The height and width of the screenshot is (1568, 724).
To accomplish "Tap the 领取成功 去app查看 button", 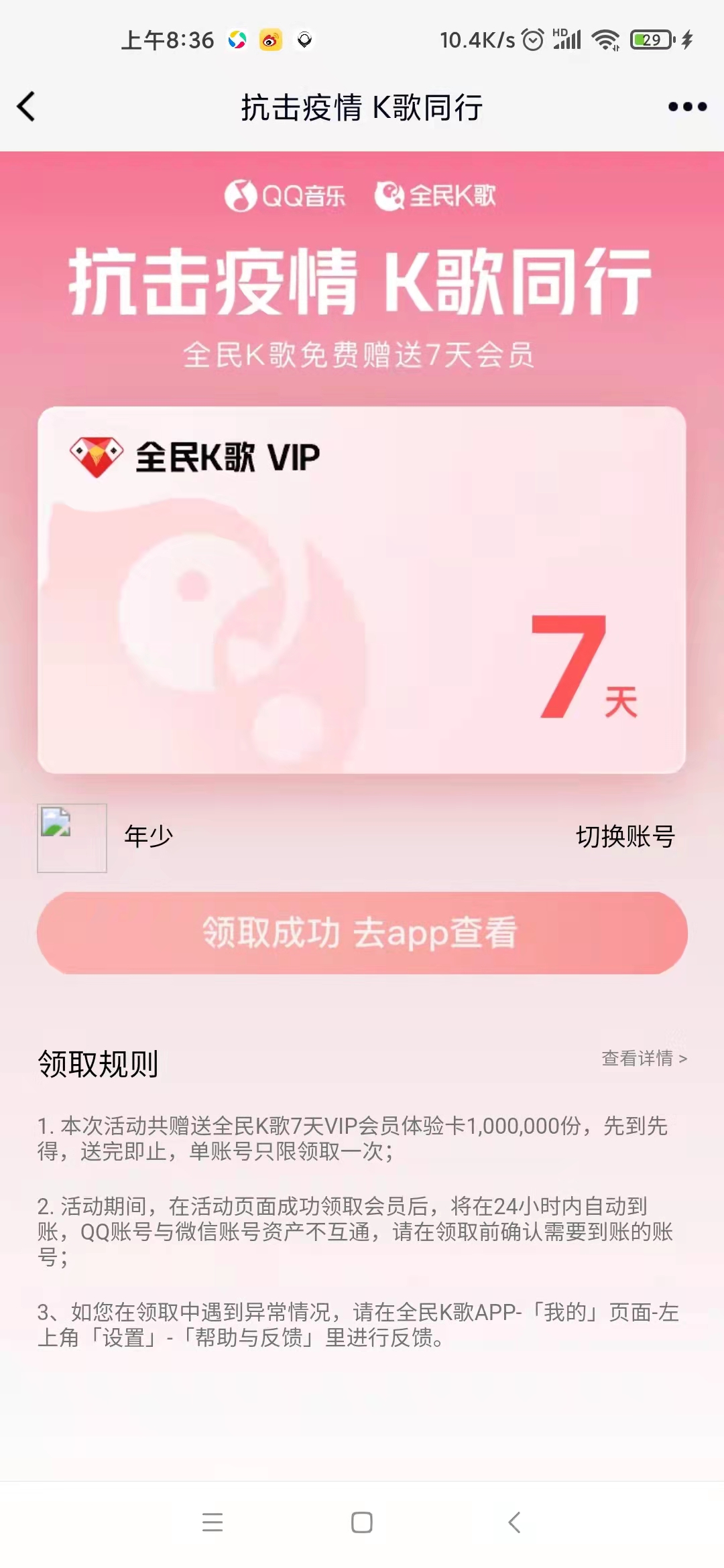I will 362,933.
